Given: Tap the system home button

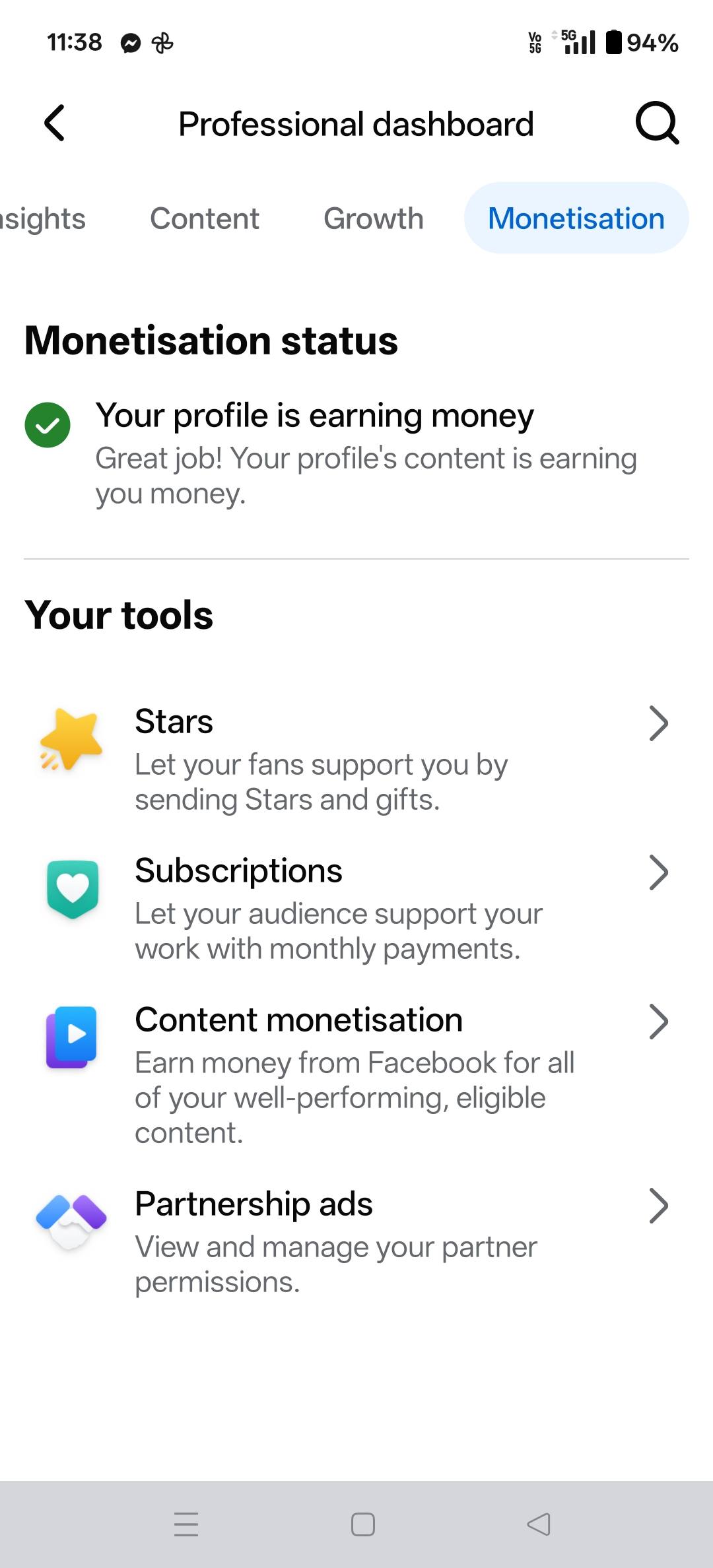Looking at the screenshot, I should [363, 1524].
